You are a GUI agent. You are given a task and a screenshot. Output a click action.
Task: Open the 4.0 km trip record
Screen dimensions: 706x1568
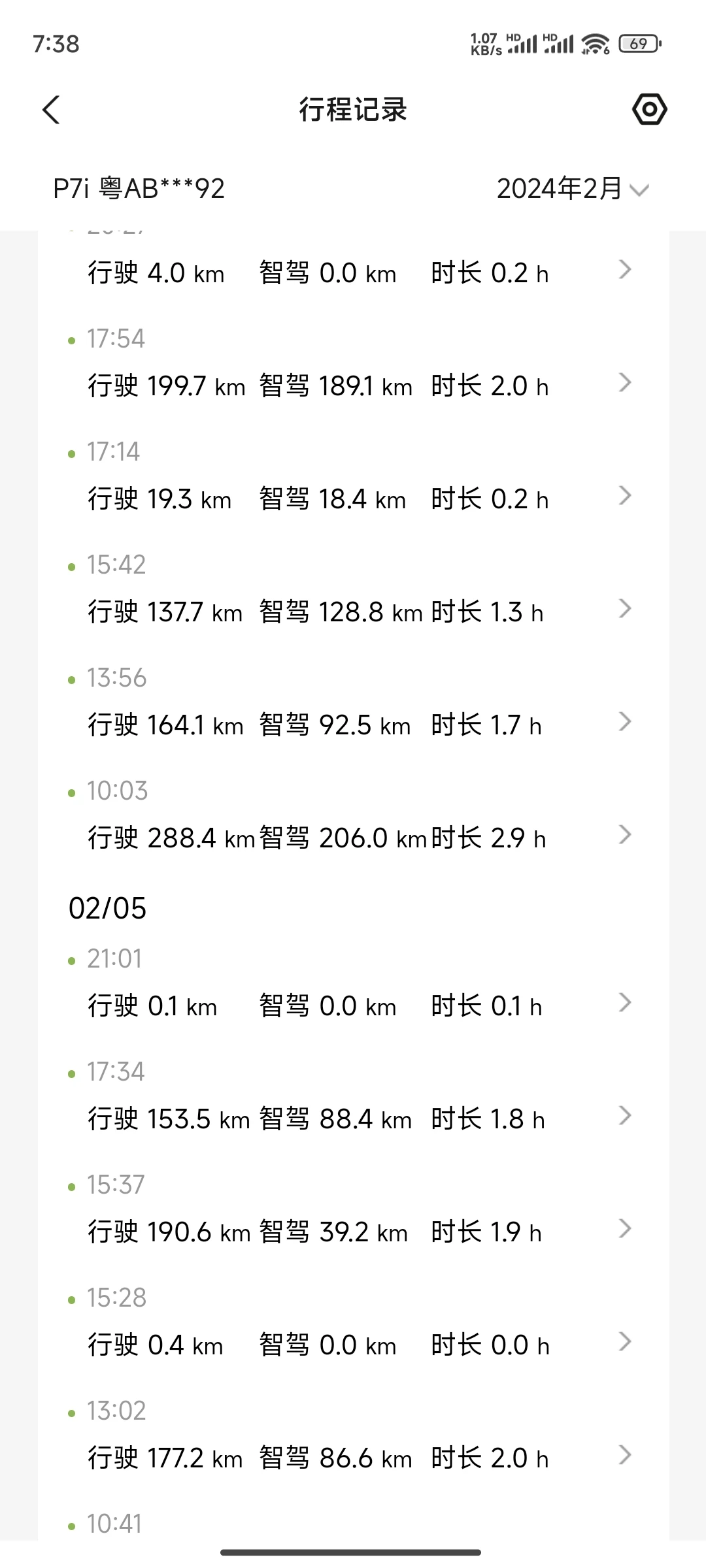353,271
